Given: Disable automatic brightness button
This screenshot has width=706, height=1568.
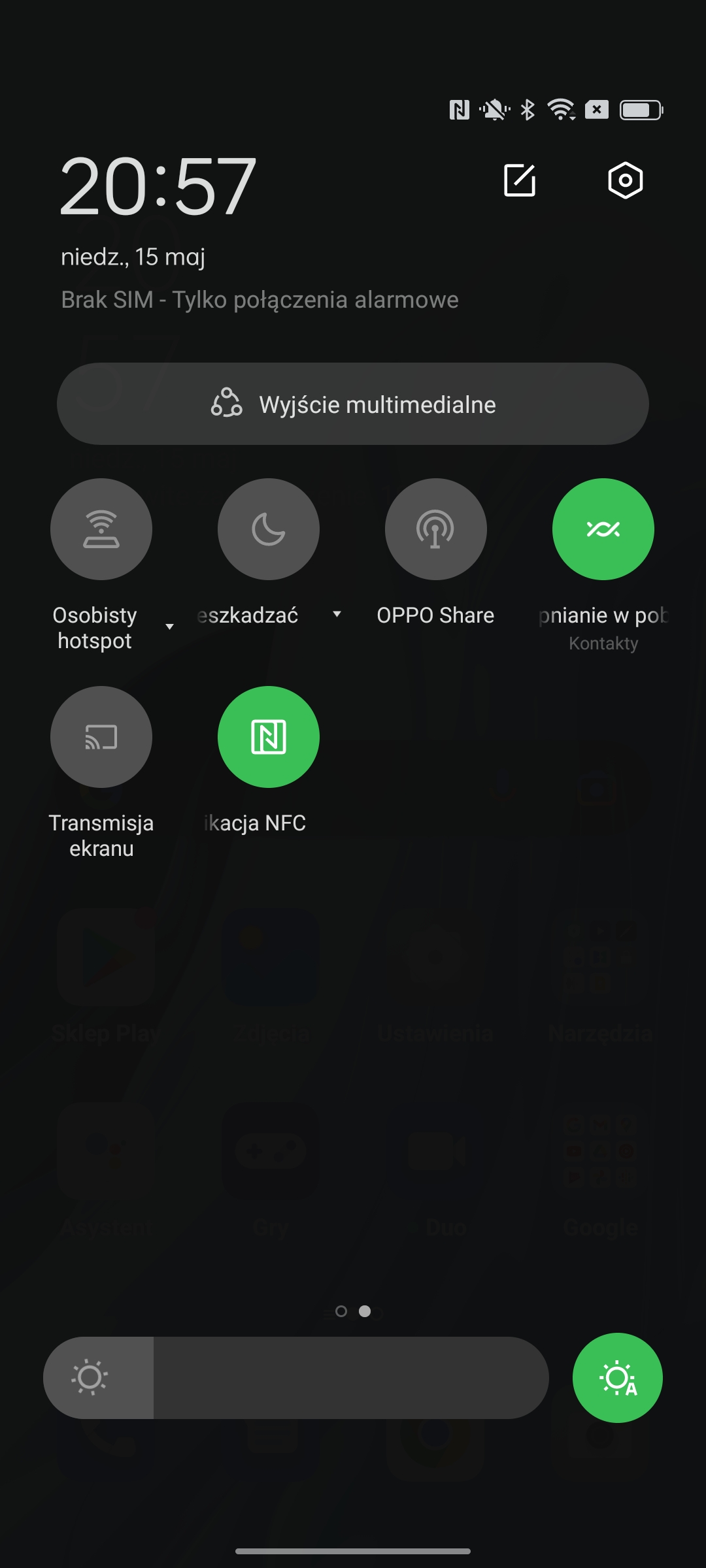Looking at the screenshot, I should point(617,1378).
